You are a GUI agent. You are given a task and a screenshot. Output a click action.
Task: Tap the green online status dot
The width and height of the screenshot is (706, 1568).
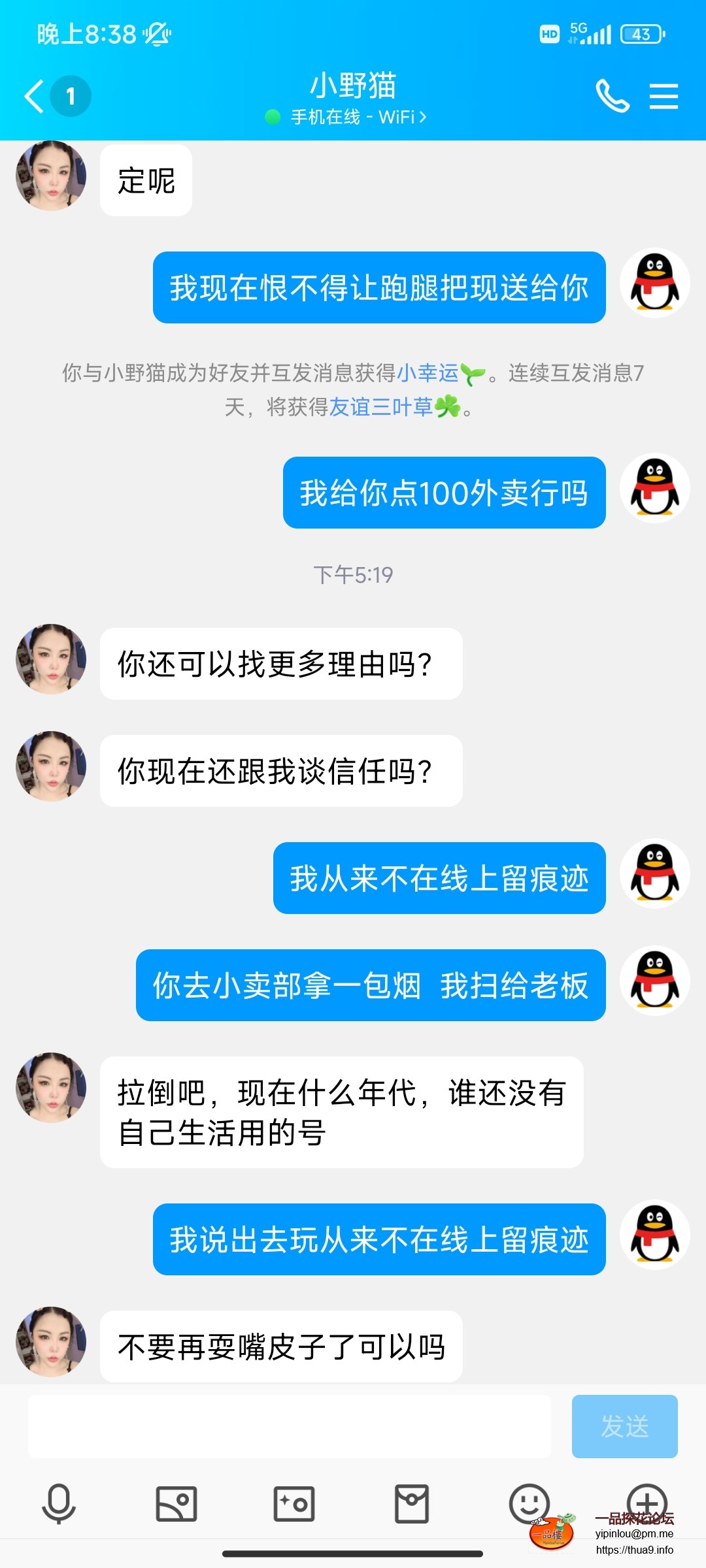click(275, 118)
